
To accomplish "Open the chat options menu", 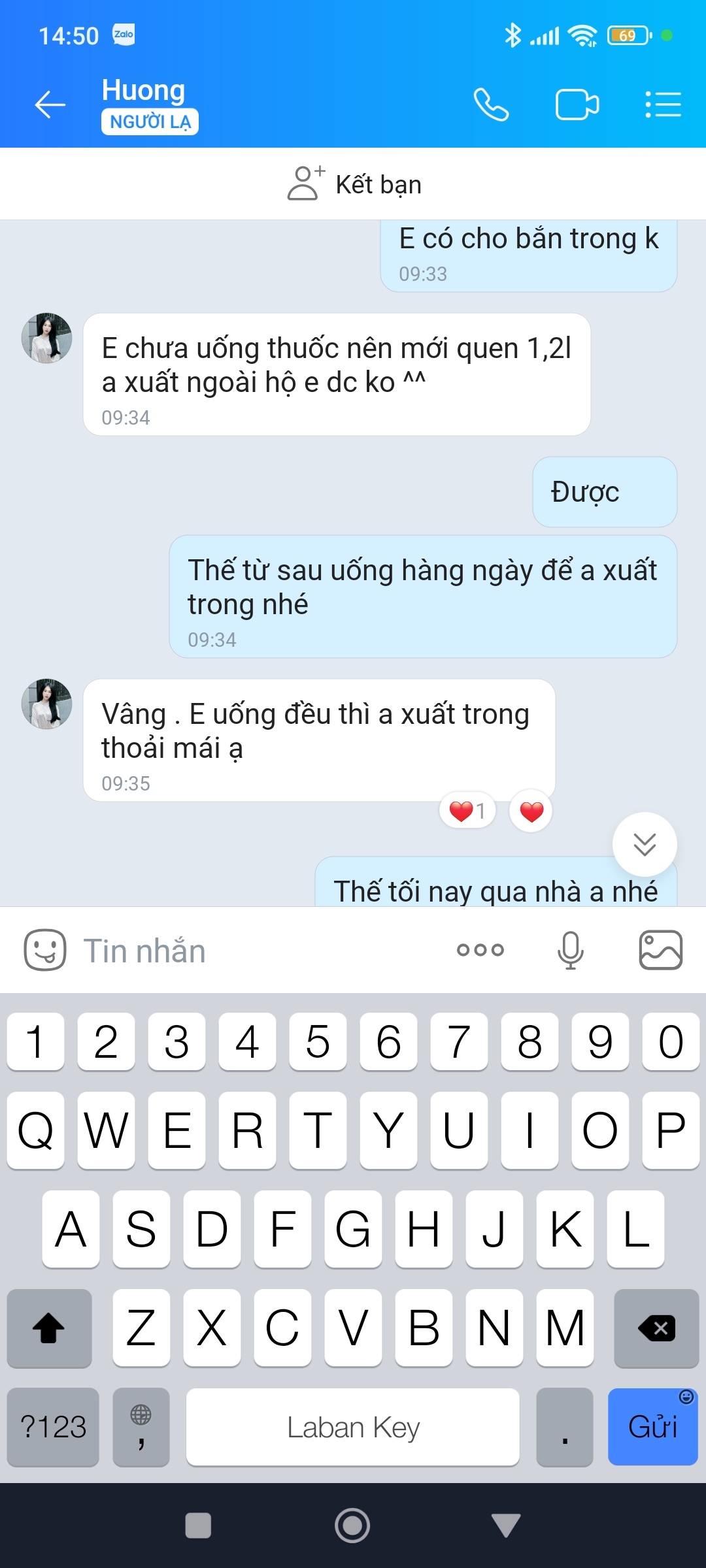I will pyautogui.click(x=663, y=105).
